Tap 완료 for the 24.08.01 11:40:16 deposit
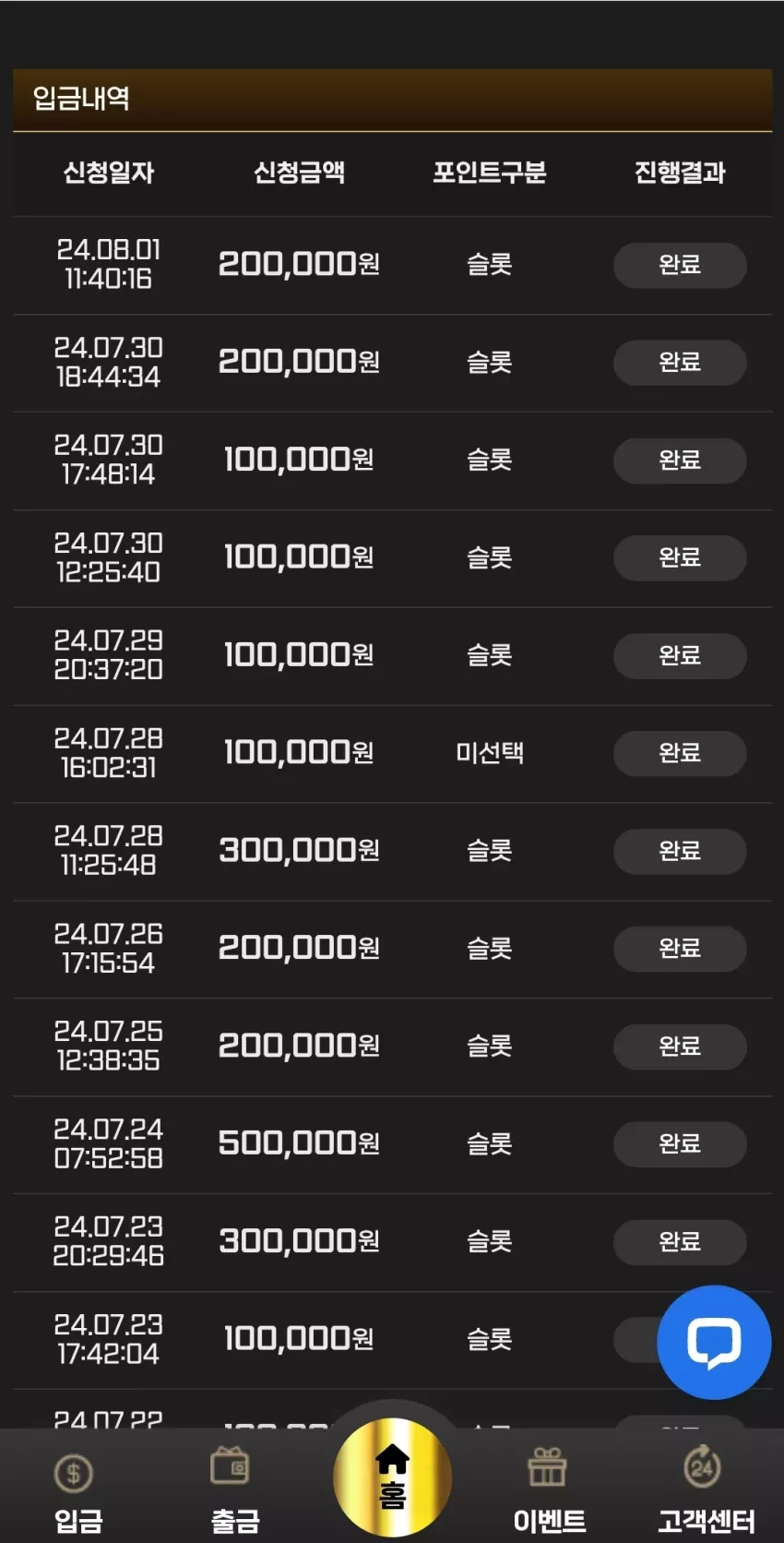The height and width of the screenshot is (1543, 784). pos(680,265)
